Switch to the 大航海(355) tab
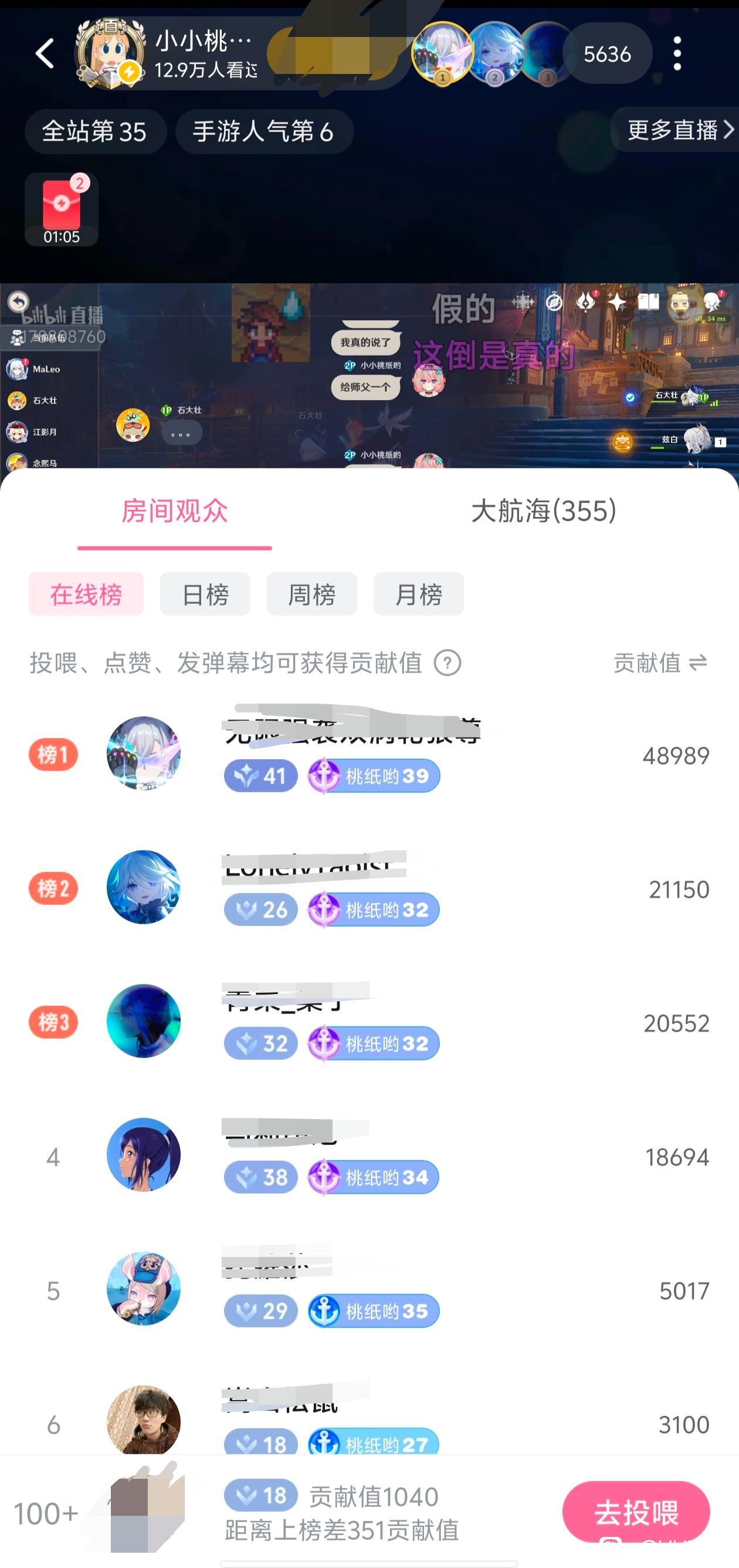The height and width of the screenshot is (1568, 739). click(x=543, y=511)
